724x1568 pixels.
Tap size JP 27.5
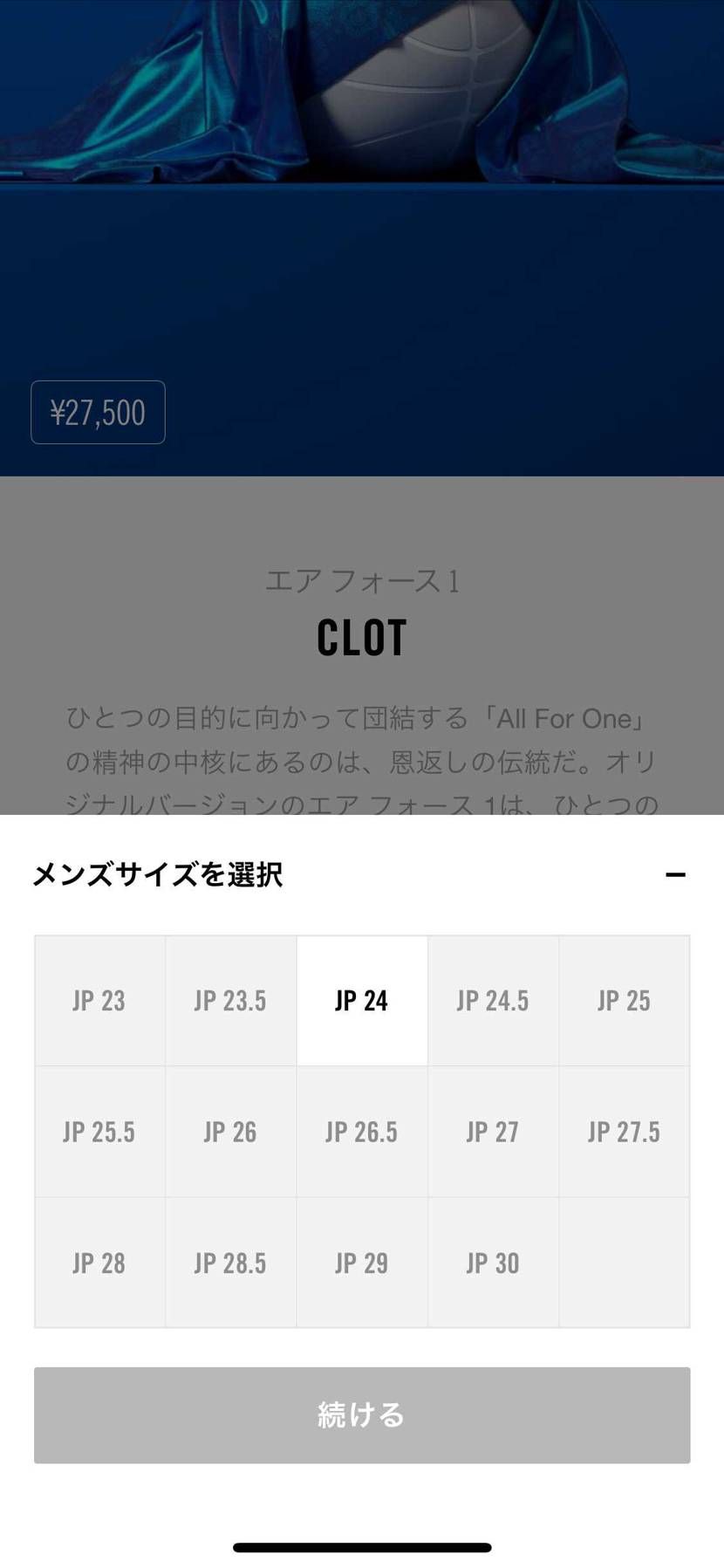pyautogui.click(x=625, y=1132)
